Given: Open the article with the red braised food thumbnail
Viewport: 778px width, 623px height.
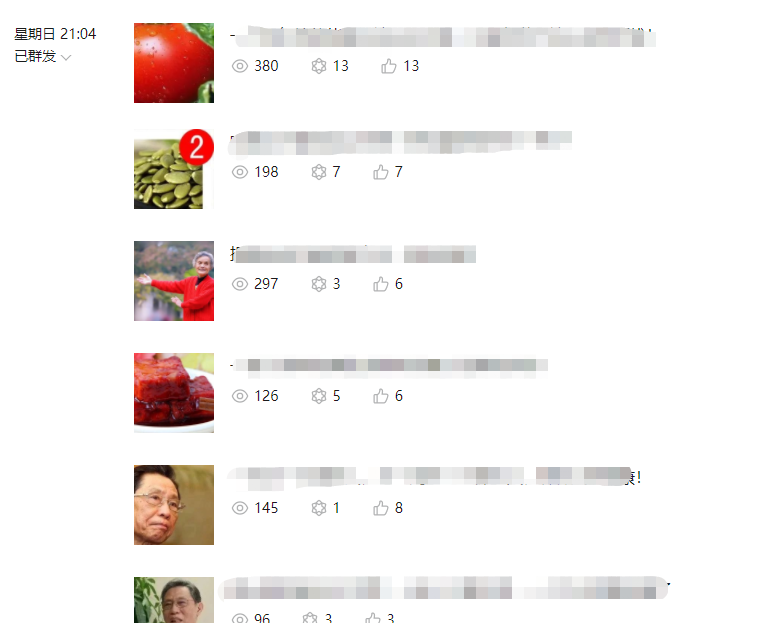Looking at the screenshot, I should pyautogui.click(x=173, y=392).
